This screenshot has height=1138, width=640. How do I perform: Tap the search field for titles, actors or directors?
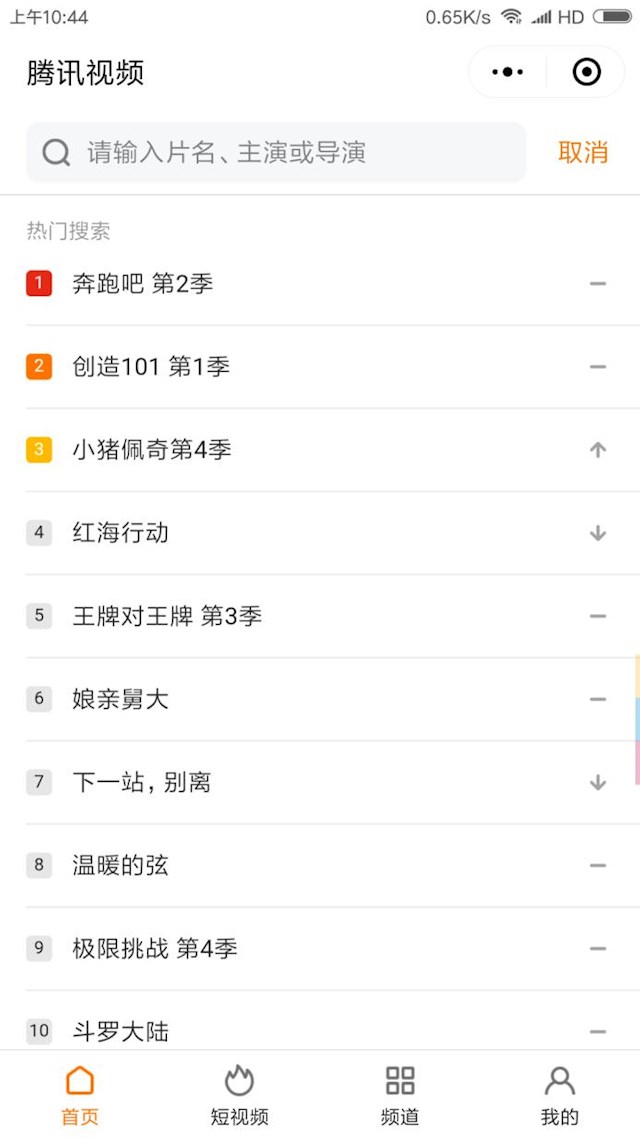click(276, 152)
